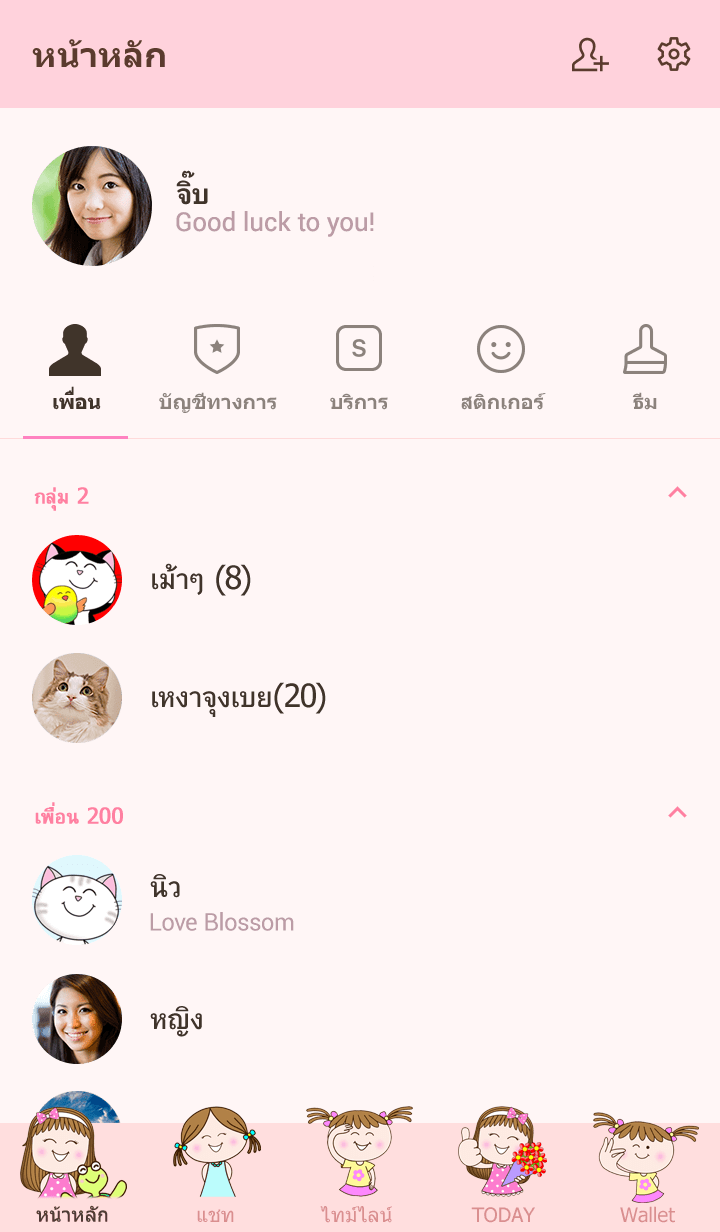The image size is (720, 1232).
Task: Open the ธีม tab
Action: [x=645, y=370]
